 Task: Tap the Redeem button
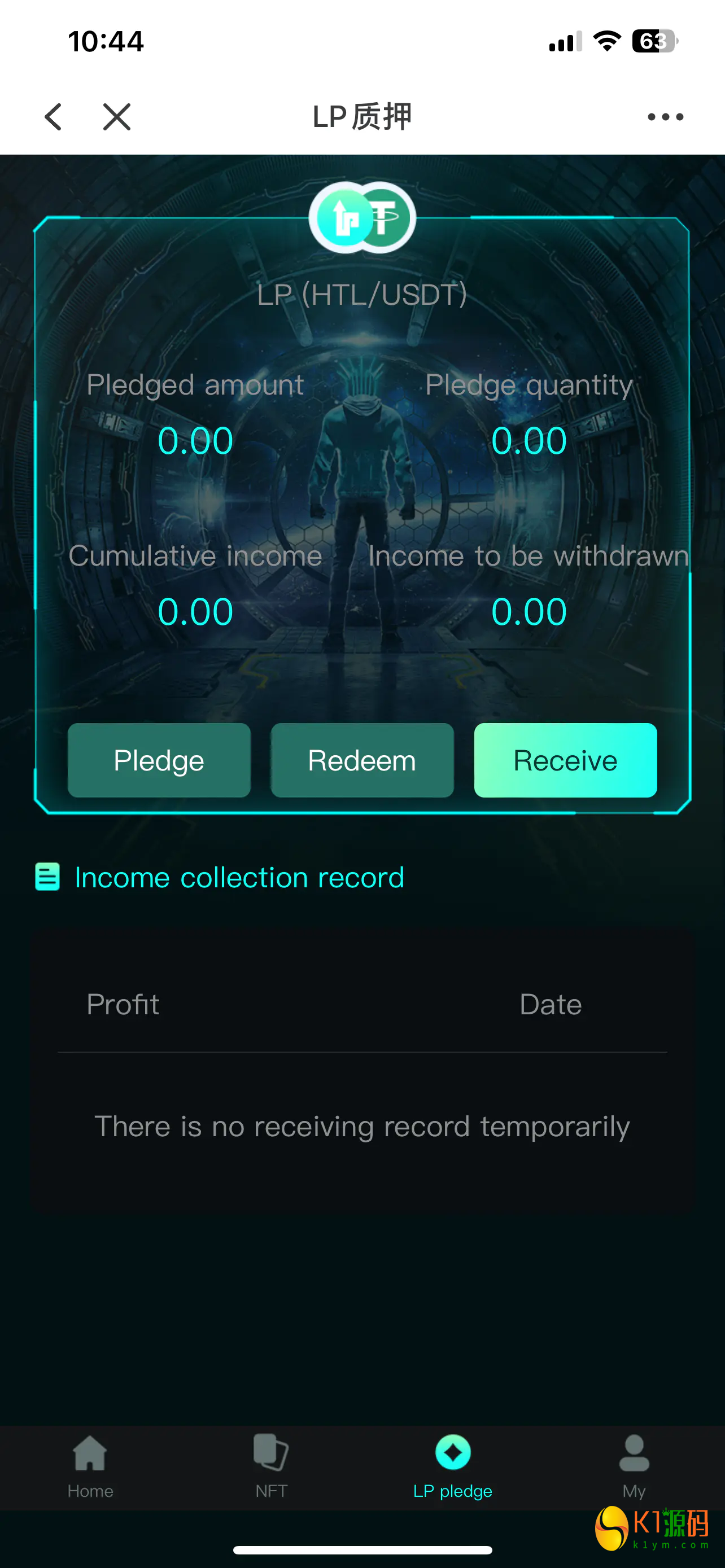(x=362, y=760)
